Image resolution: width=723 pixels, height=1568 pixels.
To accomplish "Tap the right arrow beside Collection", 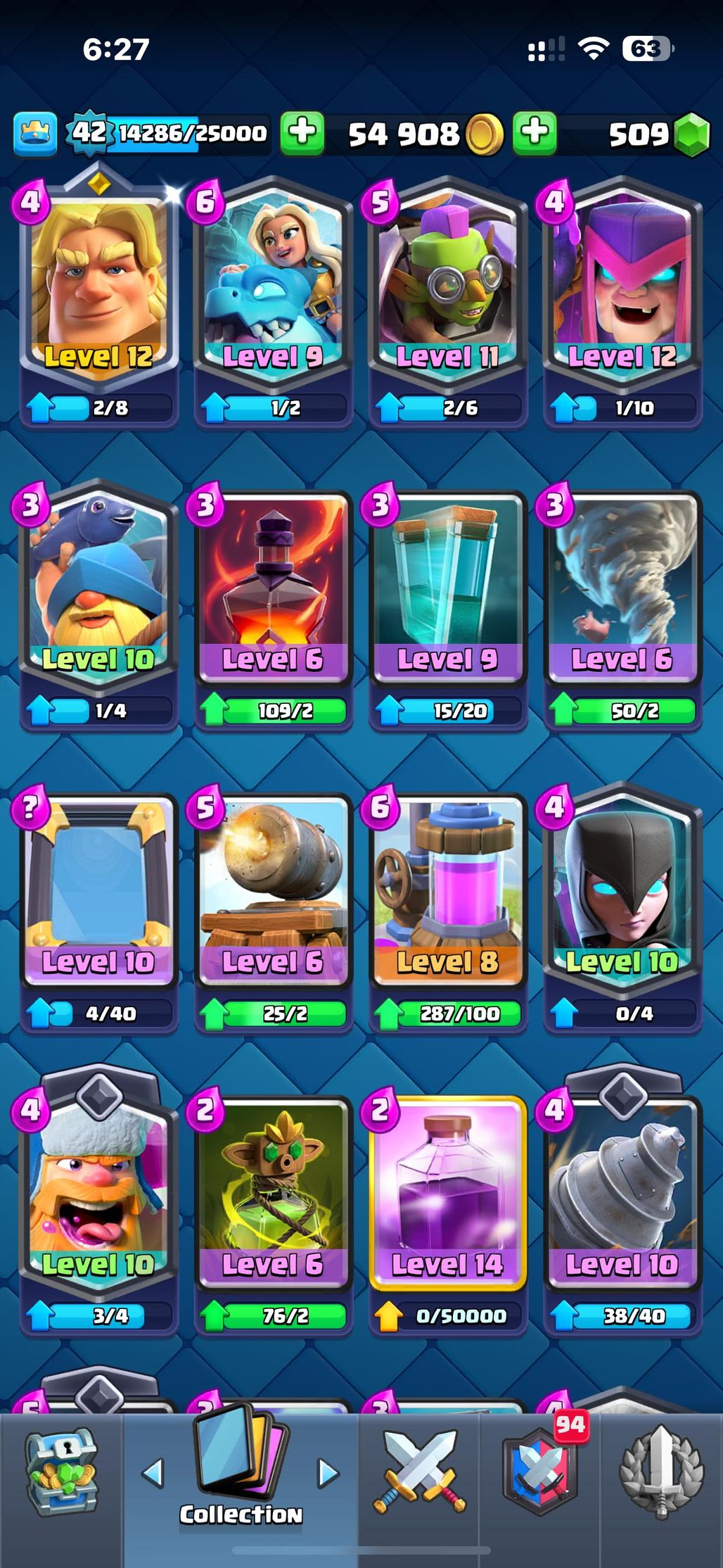I will pyautogui.click(x=328, y=1473).
